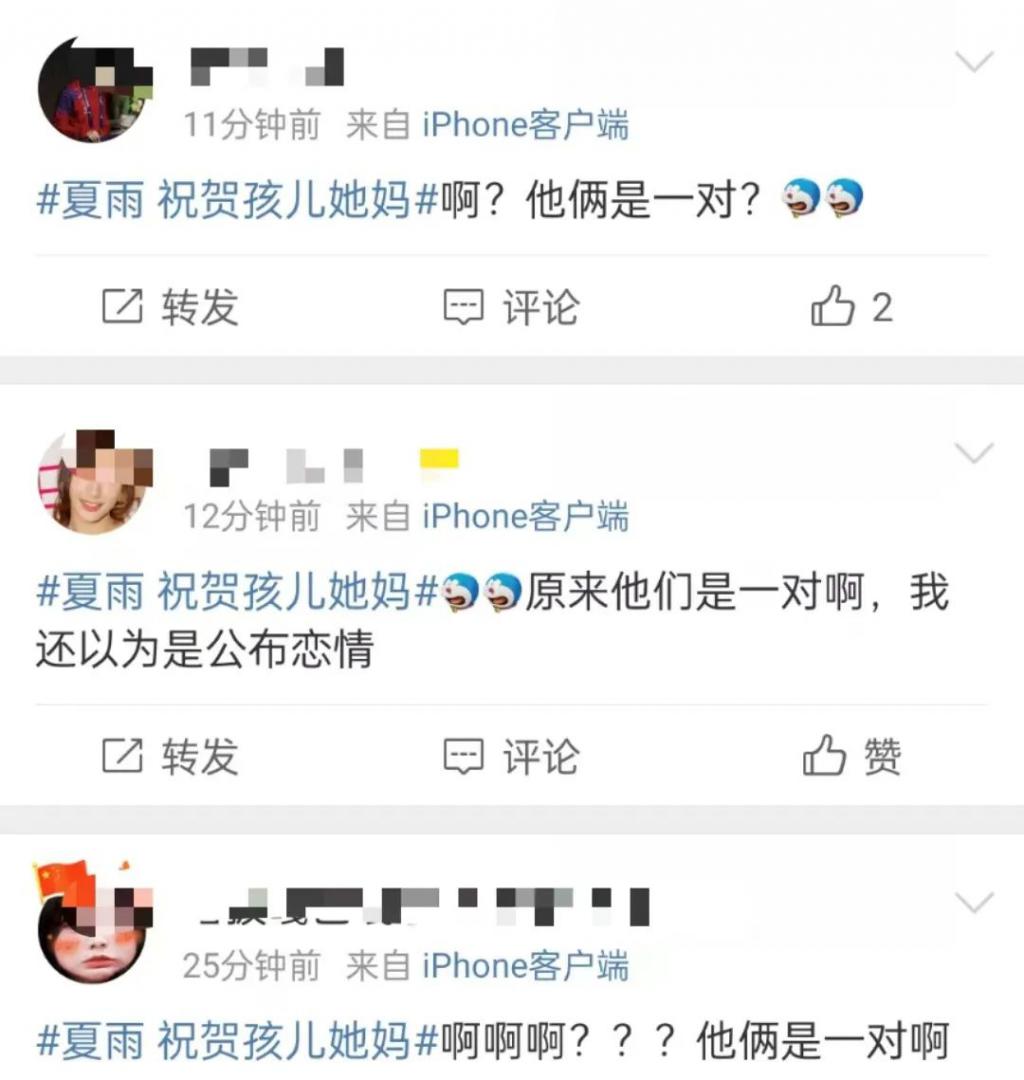Expand dropdown chevron on the 11分钟前 post
This screenshot has height=1080, width=1024.
974,62
